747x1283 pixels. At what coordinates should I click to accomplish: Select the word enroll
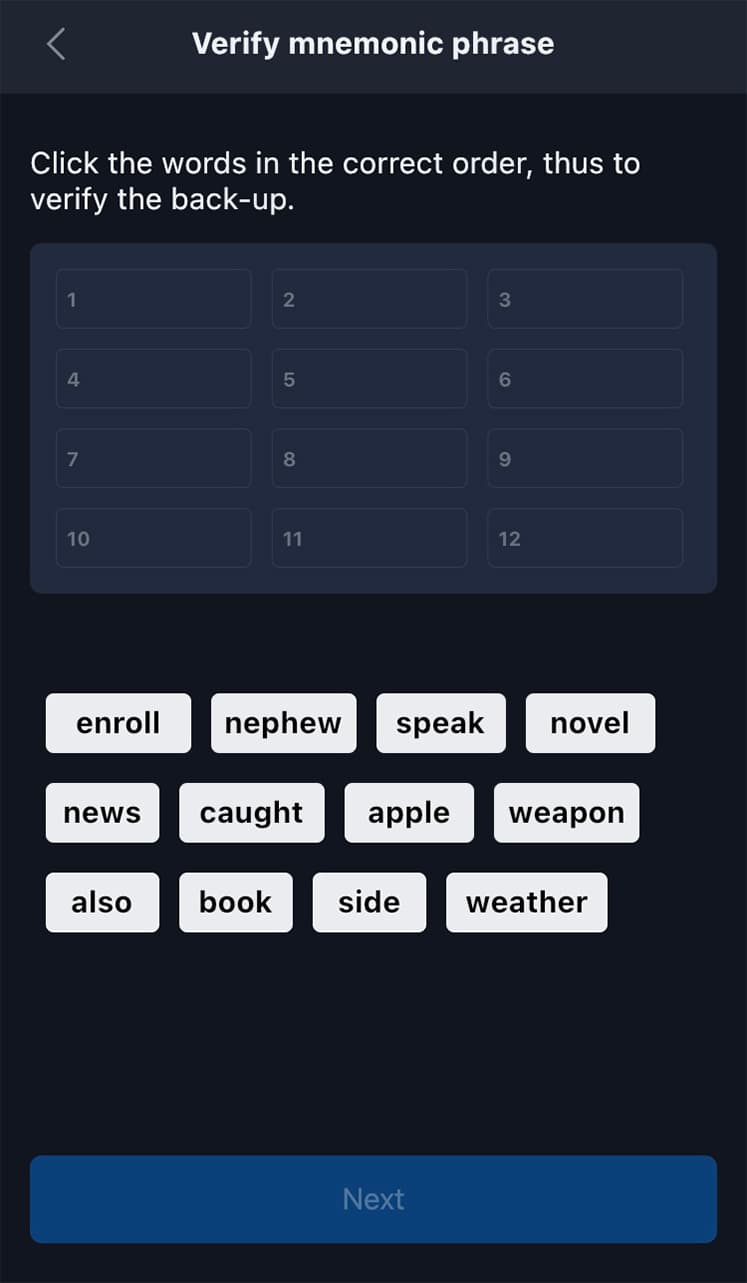pyautogui.click(x=118, y=723)
